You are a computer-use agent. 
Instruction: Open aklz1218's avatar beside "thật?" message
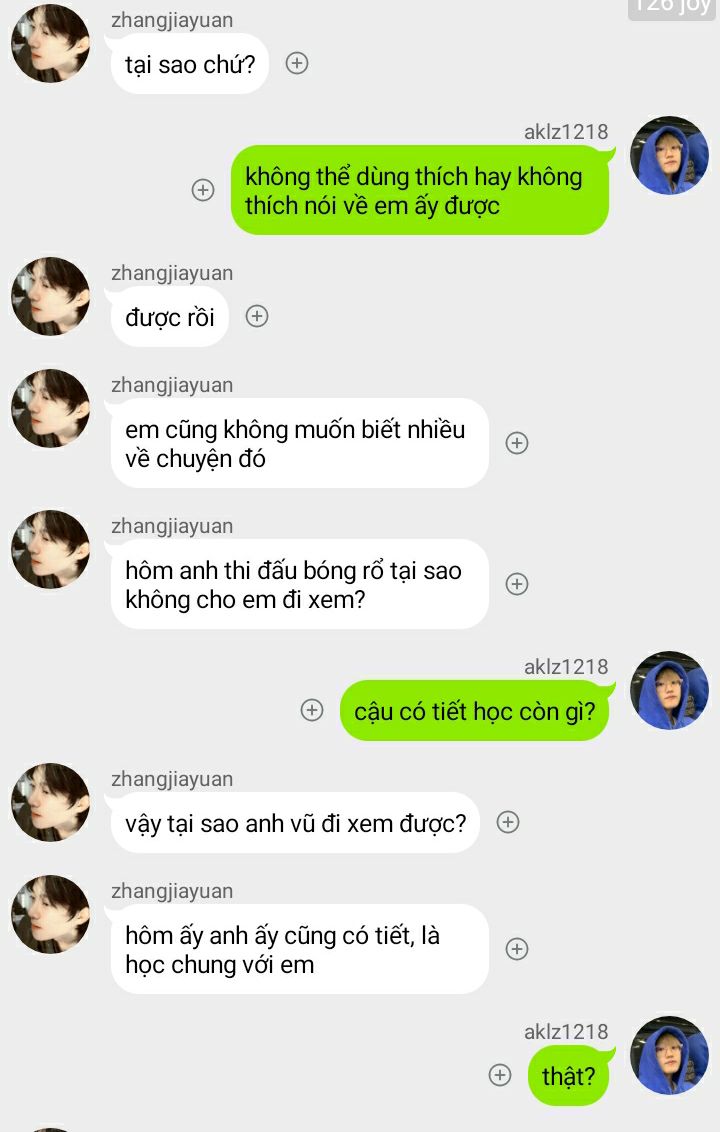tap(669, 1056)
